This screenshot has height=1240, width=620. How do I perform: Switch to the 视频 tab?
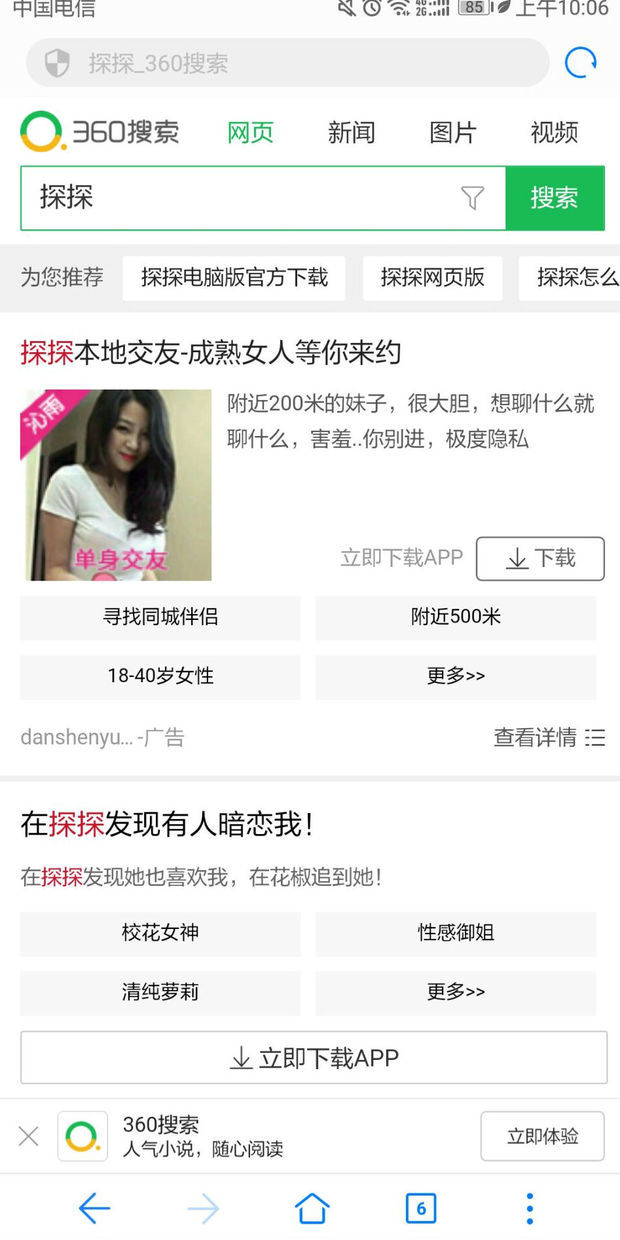(554, 132)
